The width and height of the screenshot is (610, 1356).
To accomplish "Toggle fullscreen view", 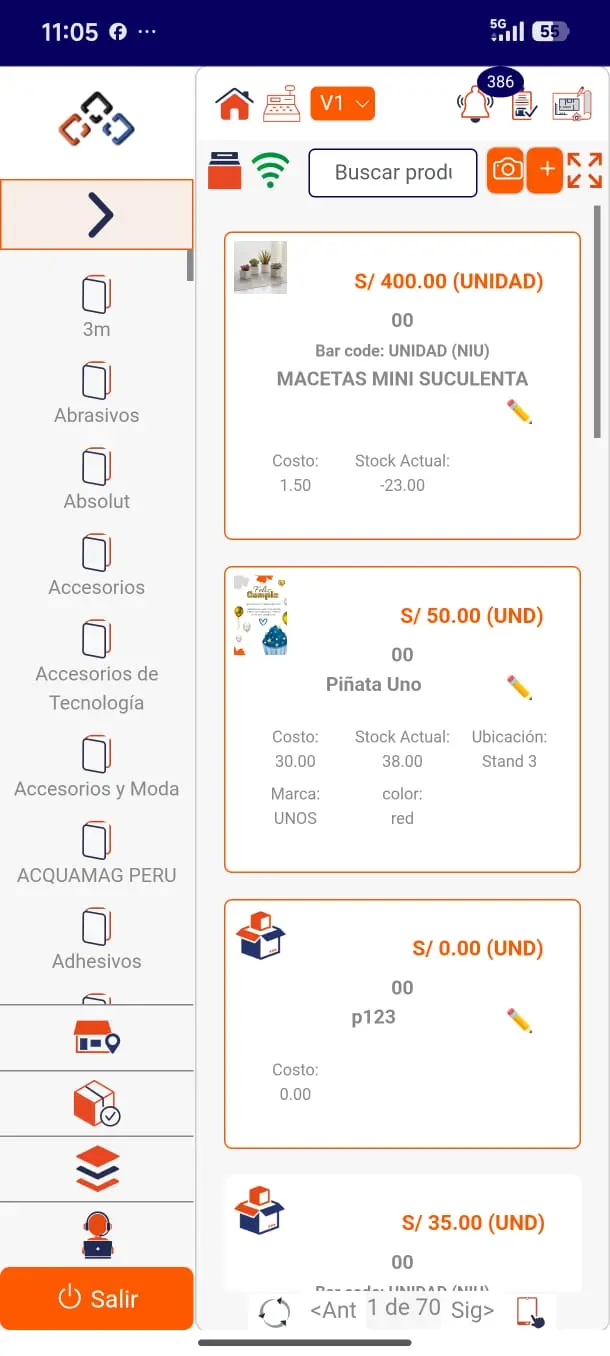I will 585,170.
